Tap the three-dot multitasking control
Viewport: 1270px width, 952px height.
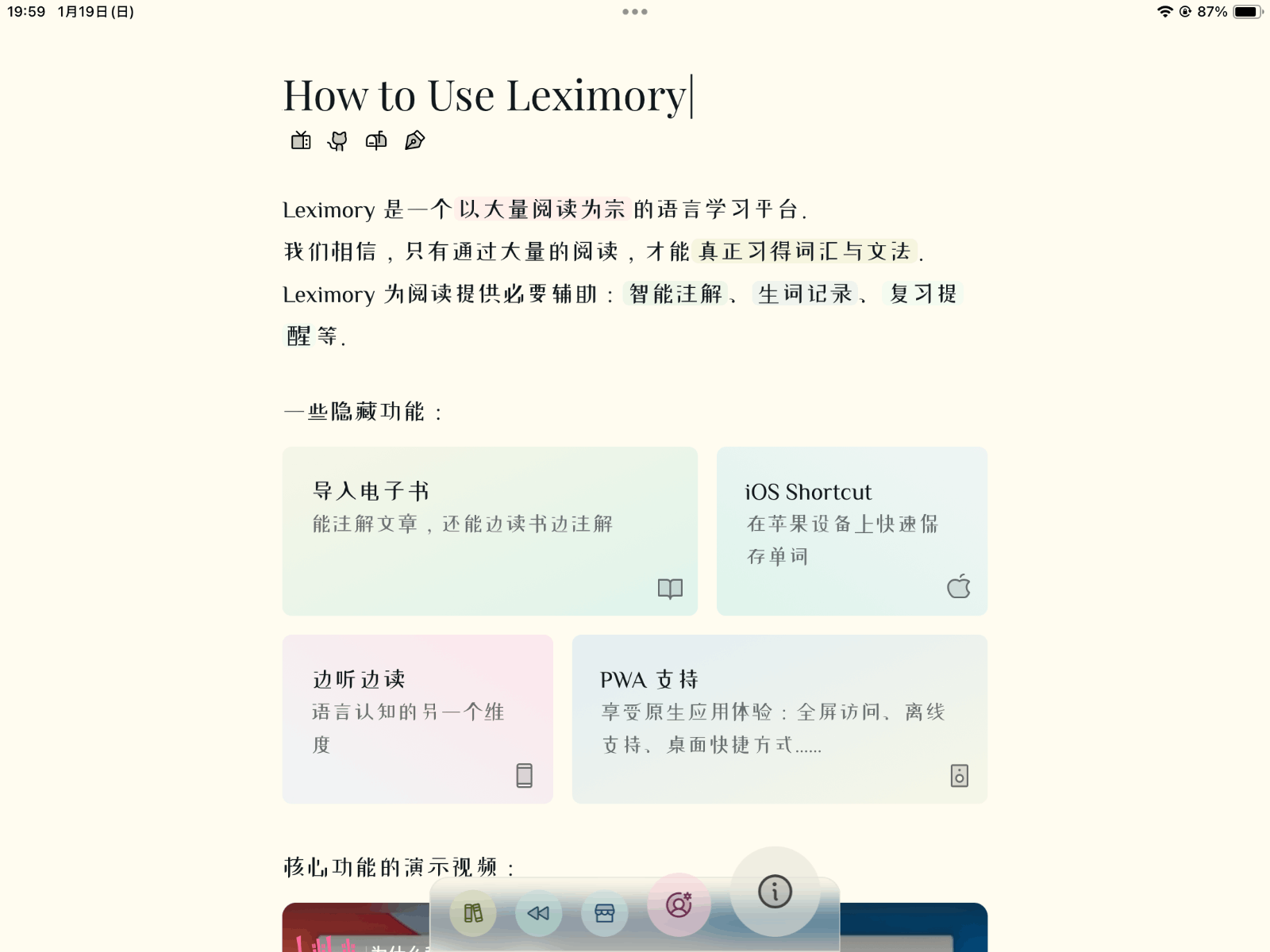pos(635,12)
